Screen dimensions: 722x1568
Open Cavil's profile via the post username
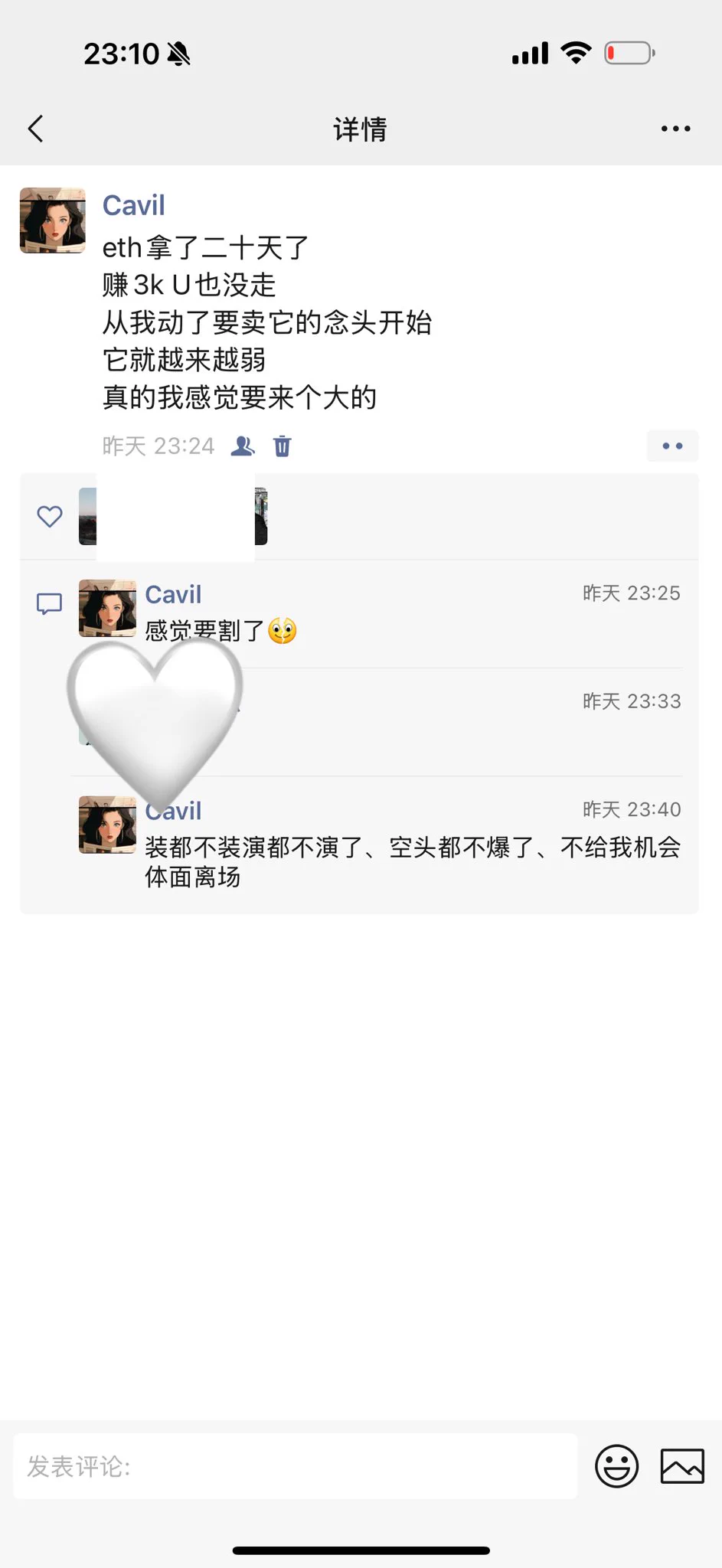[x=134, y=204]
